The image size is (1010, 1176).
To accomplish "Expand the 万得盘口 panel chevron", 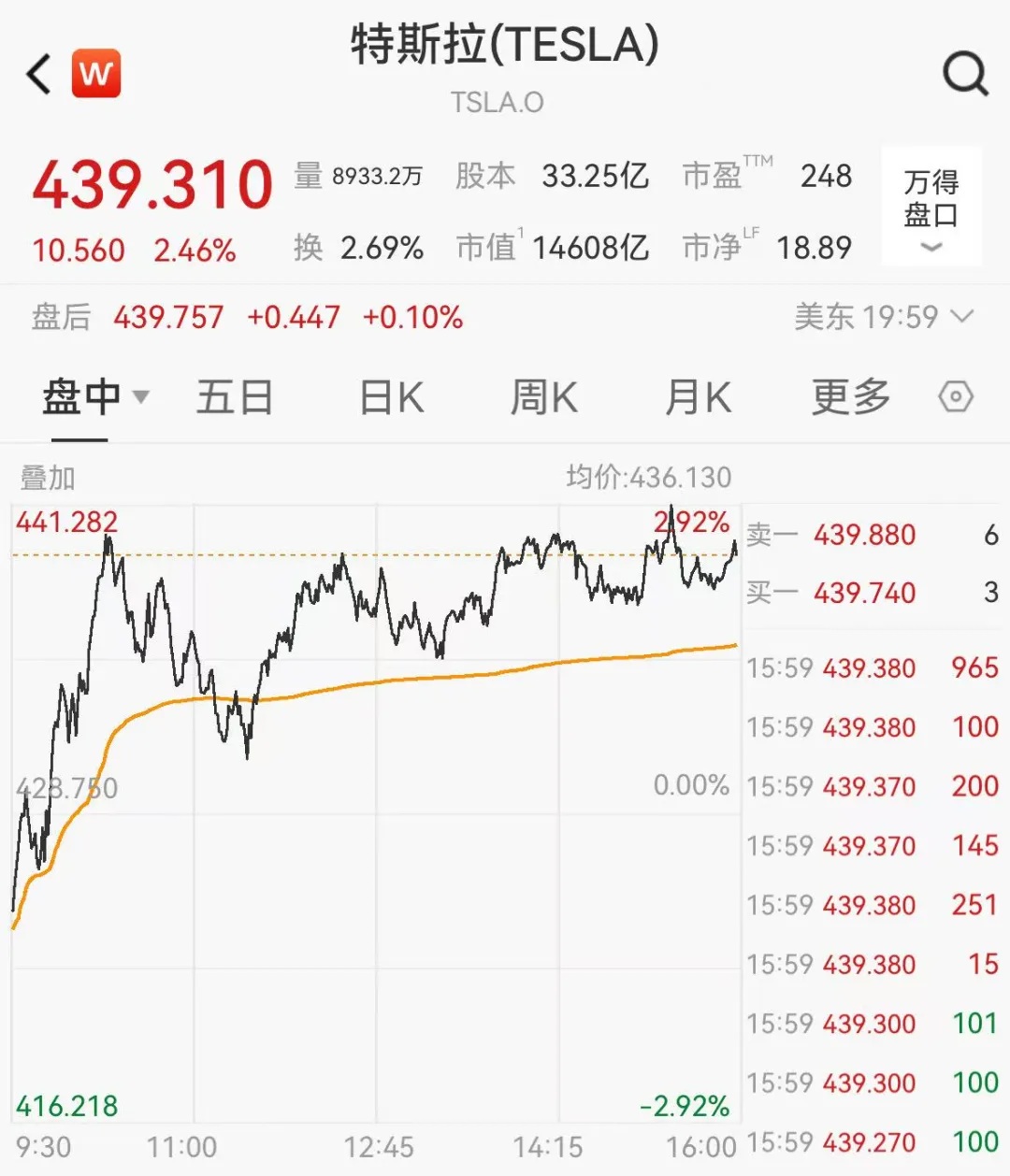I will point(931,246).
